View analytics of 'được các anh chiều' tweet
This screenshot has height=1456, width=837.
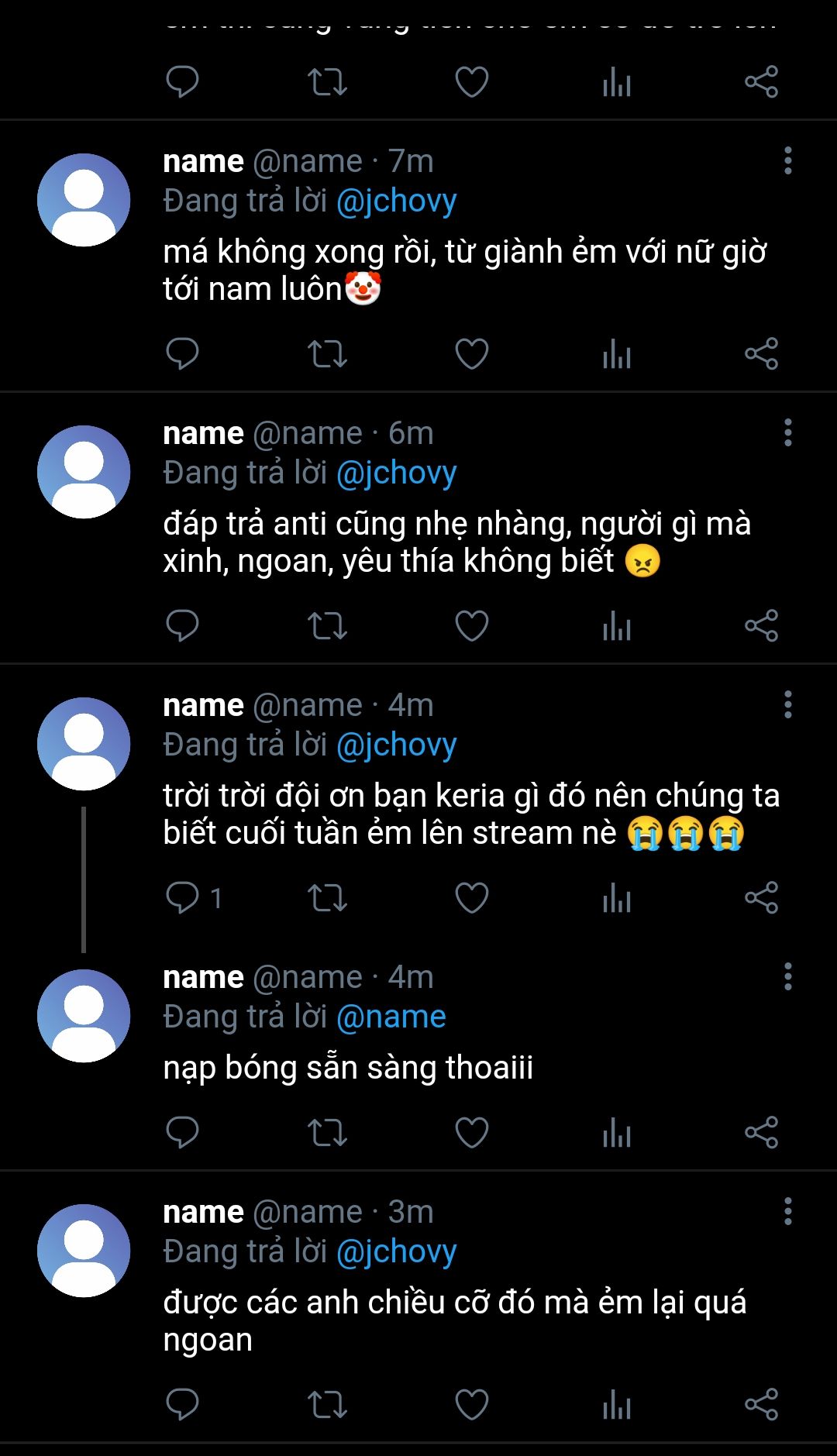617,1404
